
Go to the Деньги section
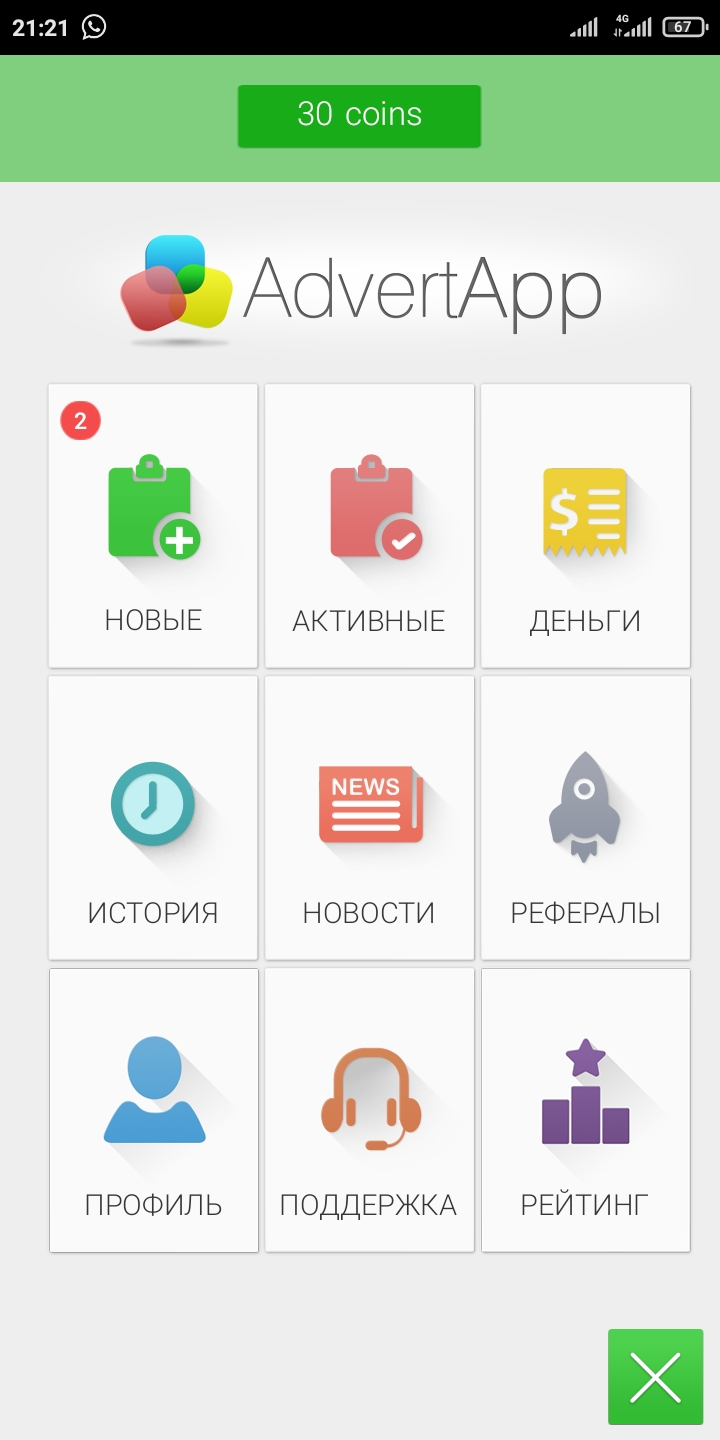pos(585,526)
